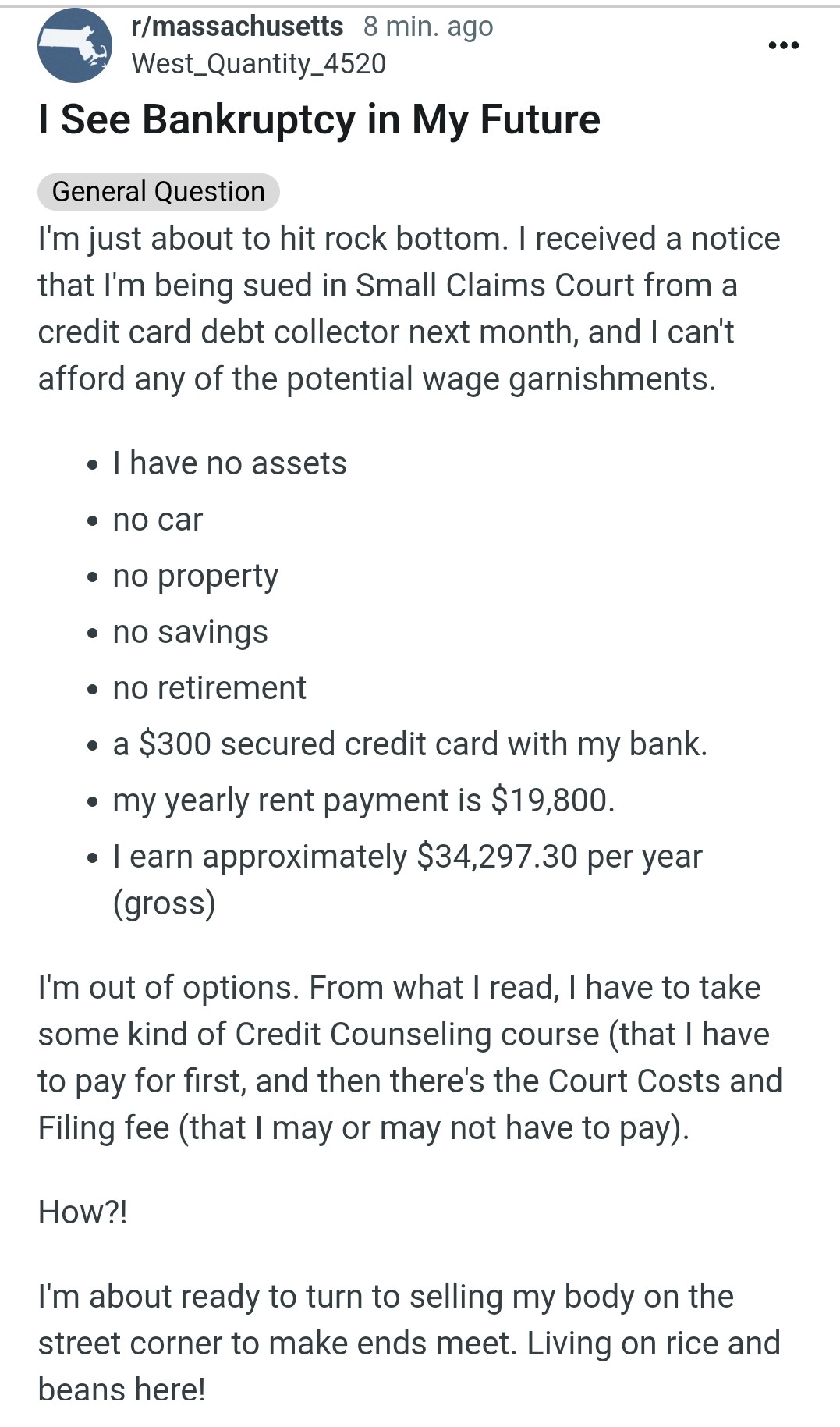Tap the Massachusetts subreddit avatar
840x1427 pixels.
coord(75,45)
